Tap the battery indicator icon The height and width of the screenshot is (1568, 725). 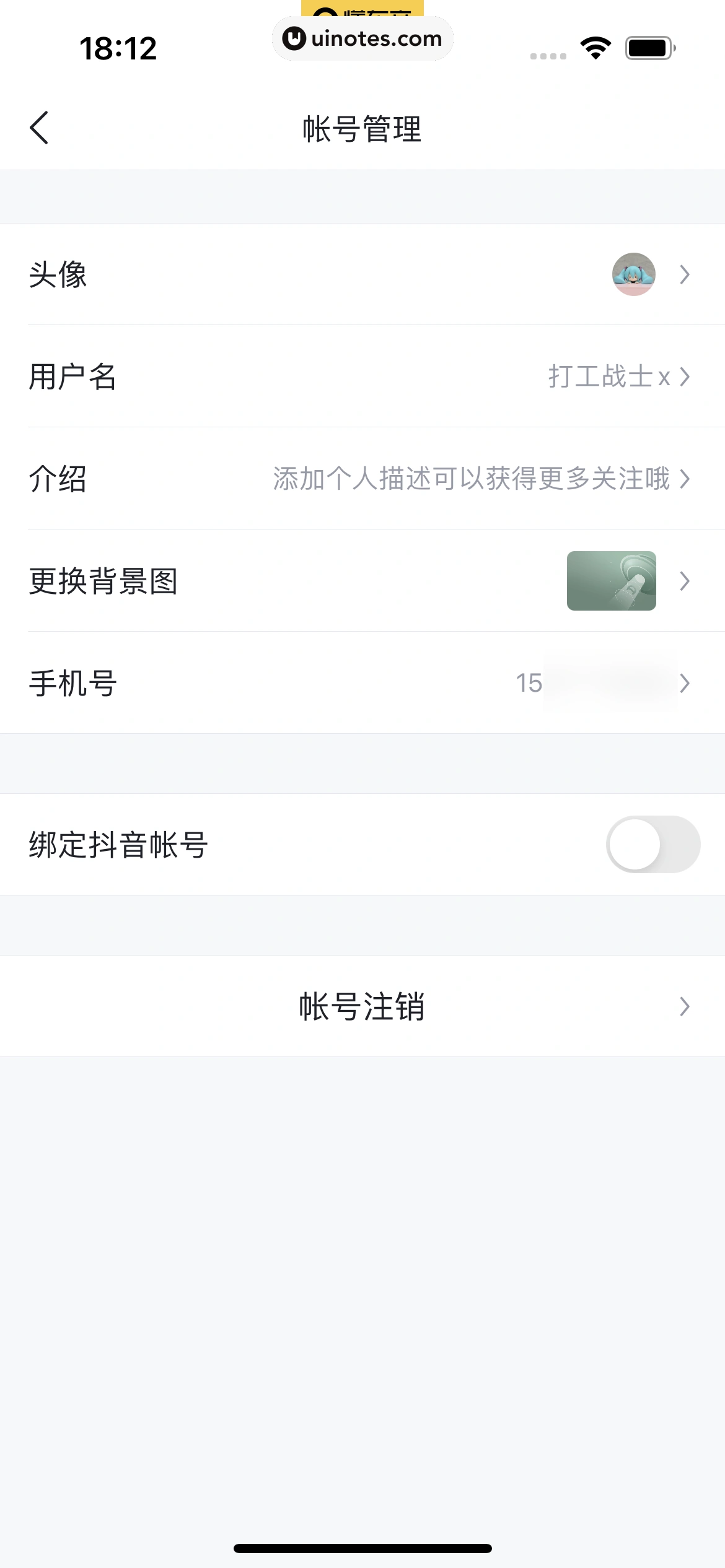pyautogui.click(x=649, y=47)
